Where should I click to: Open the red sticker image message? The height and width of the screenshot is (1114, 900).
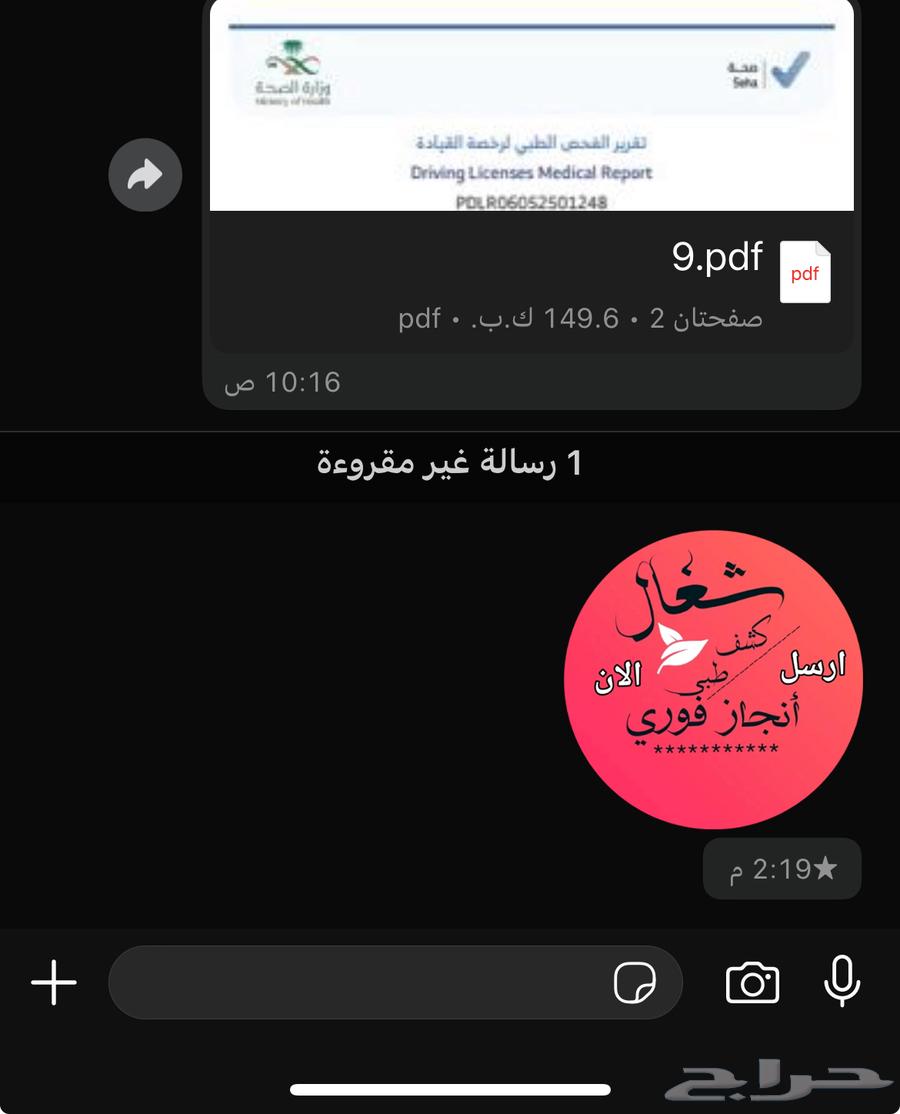click(713, 680)
